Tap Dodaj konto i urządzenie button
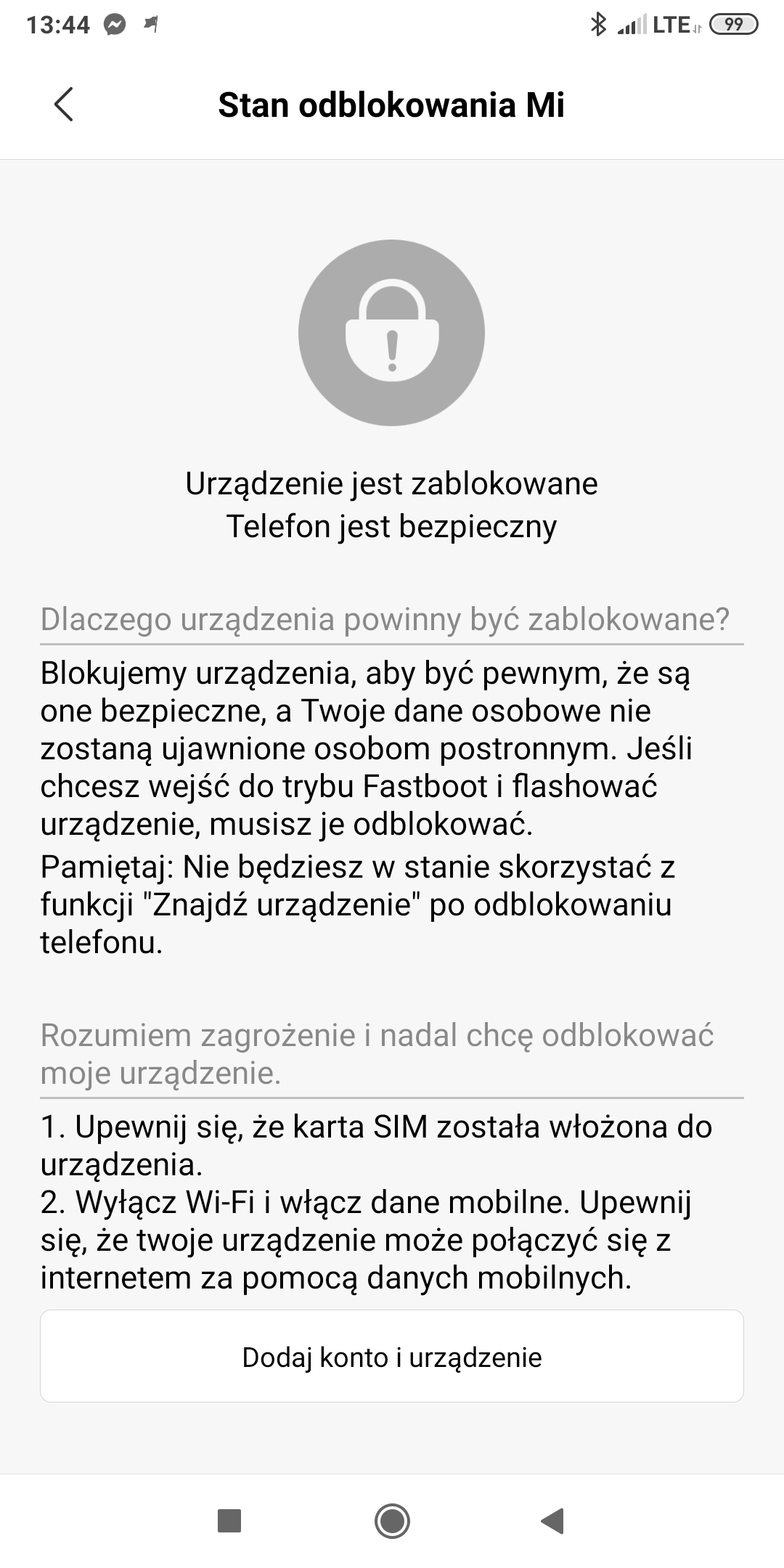This screenshot has width=784, height=1568. click(392, 1357)
